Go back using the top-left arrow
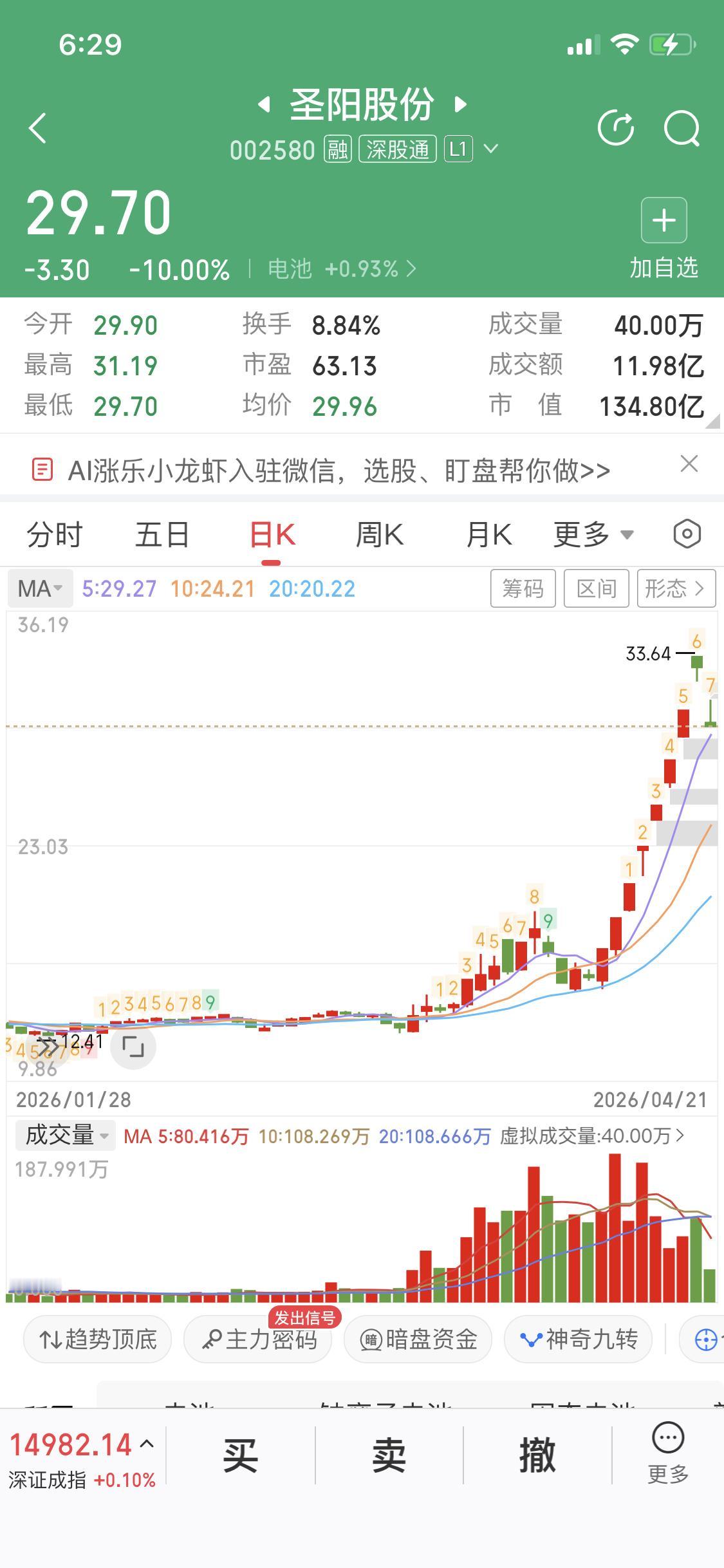 (37, 129)
